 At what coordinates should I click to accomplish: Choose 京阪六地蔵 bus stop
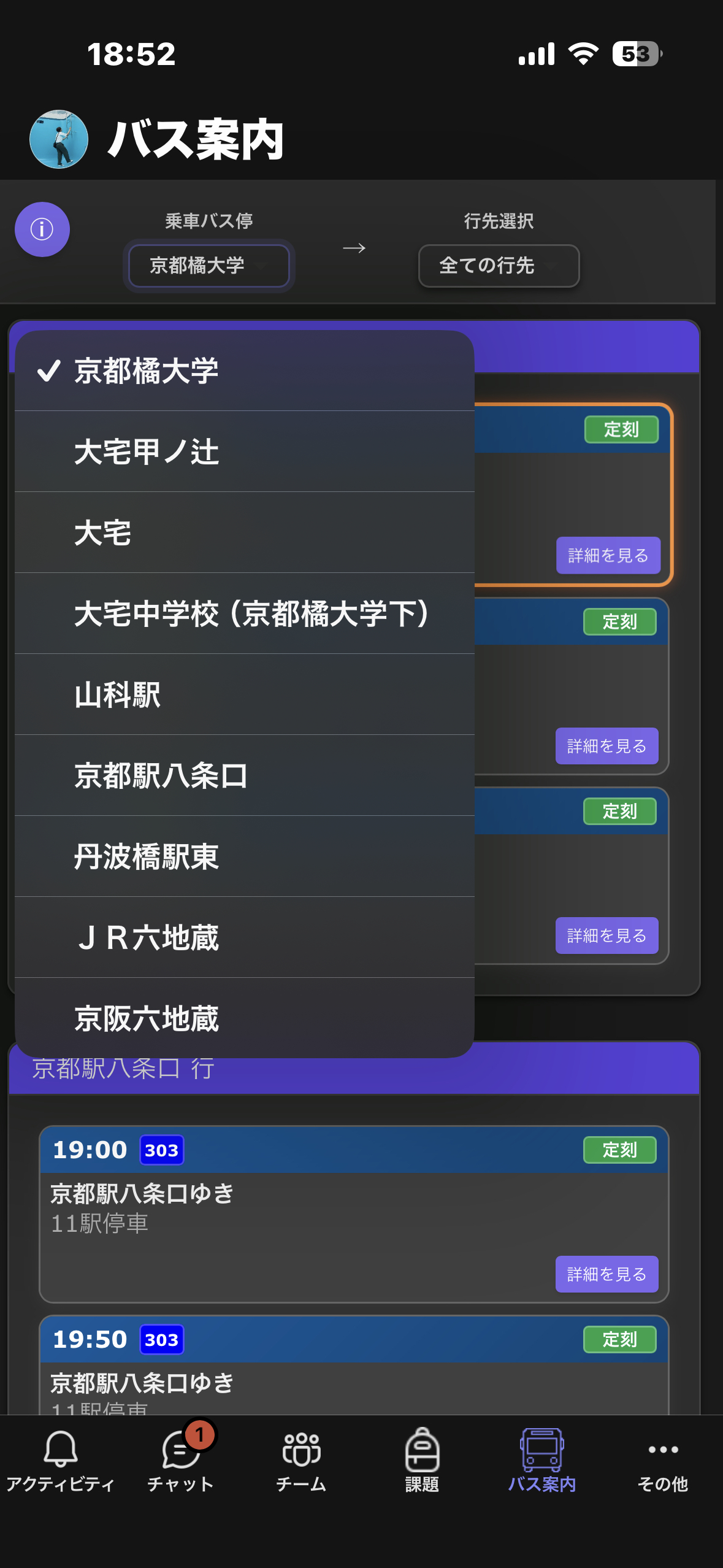point(244,1017)
